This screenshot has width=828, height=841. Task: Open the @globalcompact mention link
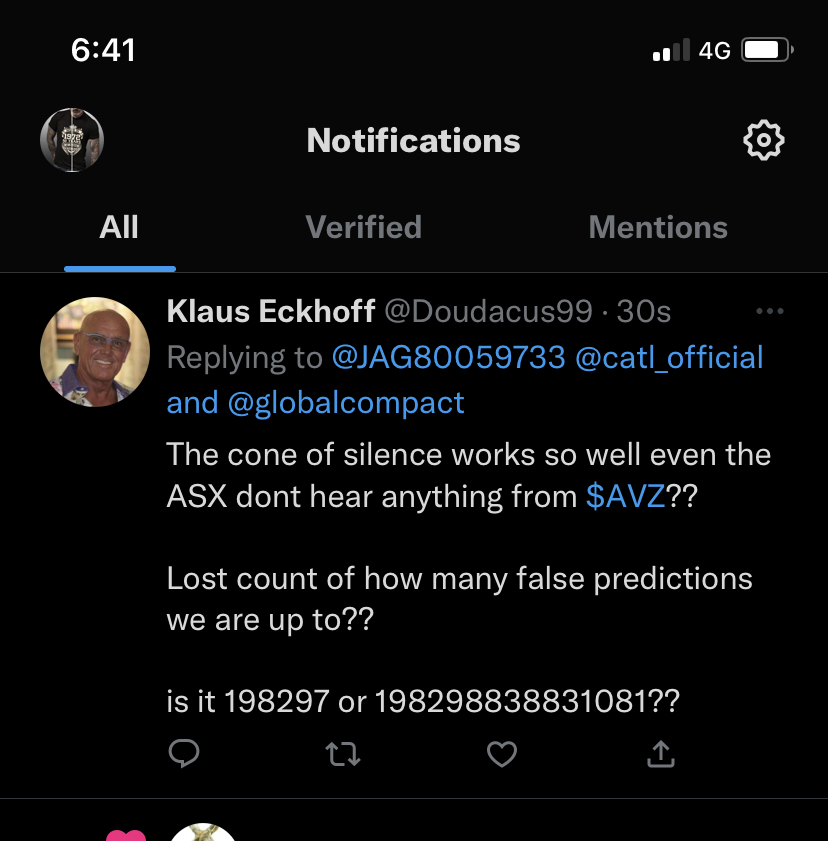coord(346,403)
